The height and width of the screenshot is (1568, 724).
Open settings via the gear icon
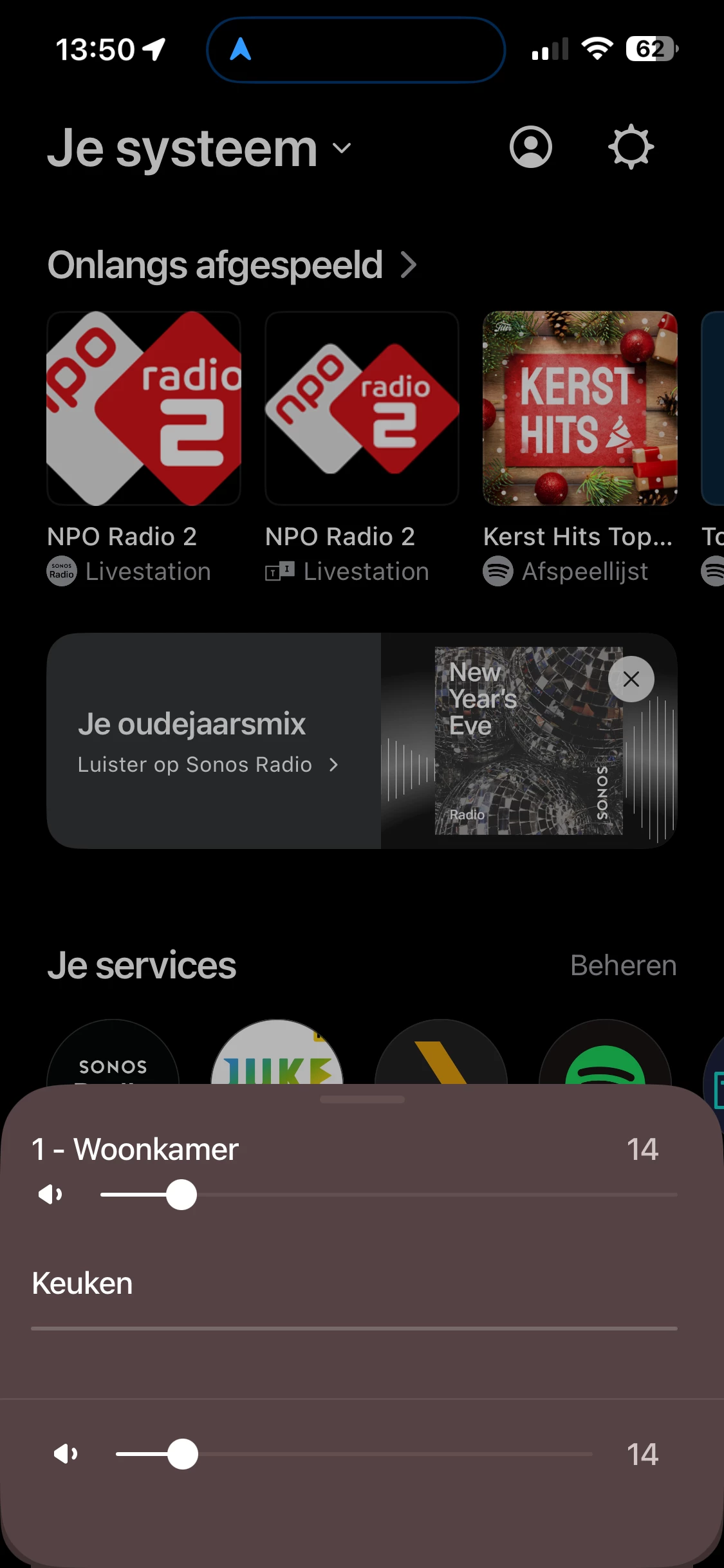click(x=631, y=147)
